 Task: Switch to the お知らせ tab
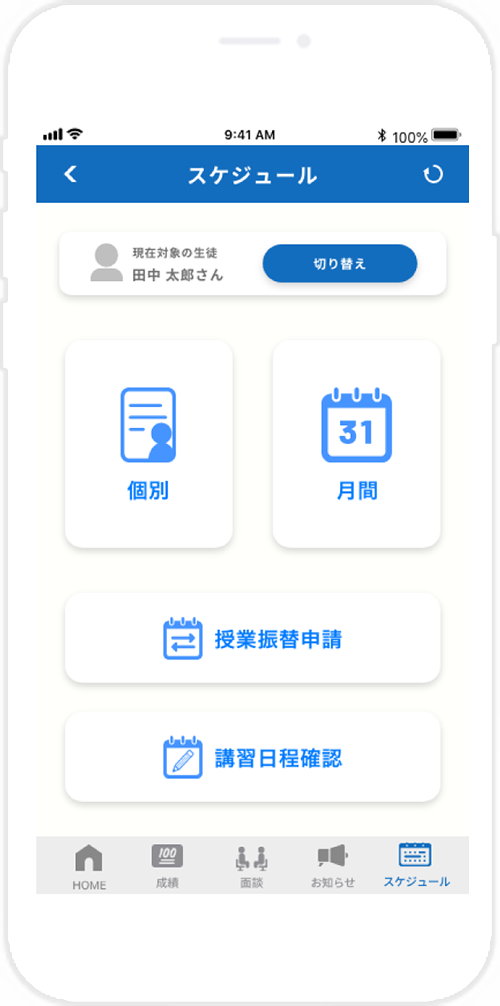pos(333,866)
